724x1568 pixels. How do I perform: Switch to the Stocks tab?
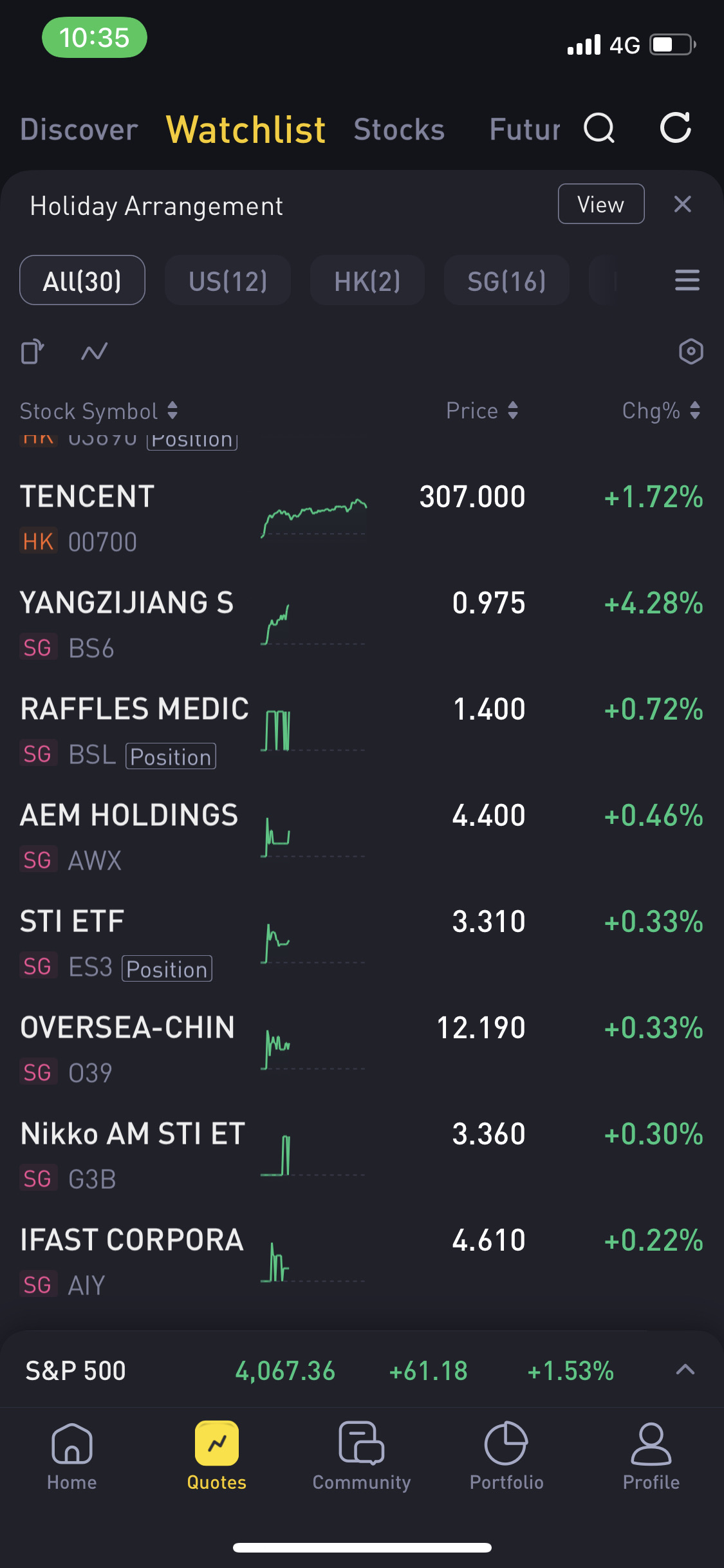click(x=399, y=129)
